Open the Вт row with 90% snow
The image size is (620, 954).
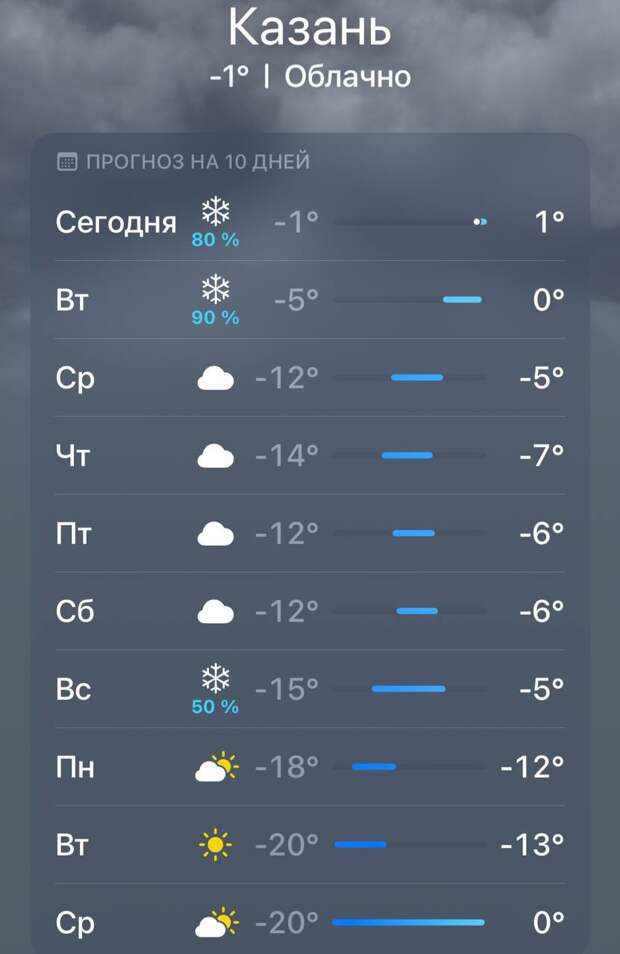tap(310, 299)
